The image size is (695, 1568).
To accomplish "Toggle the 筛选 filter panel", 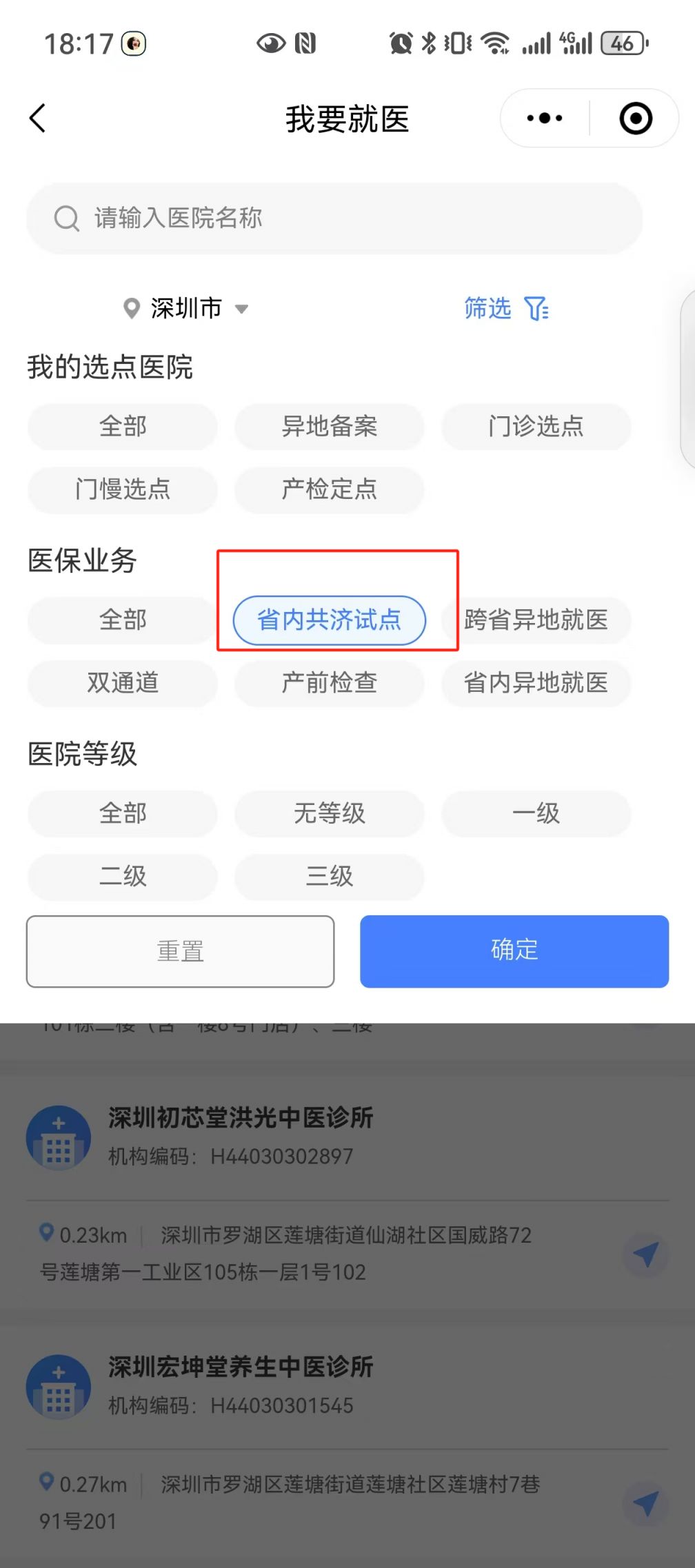I will 505,308.
